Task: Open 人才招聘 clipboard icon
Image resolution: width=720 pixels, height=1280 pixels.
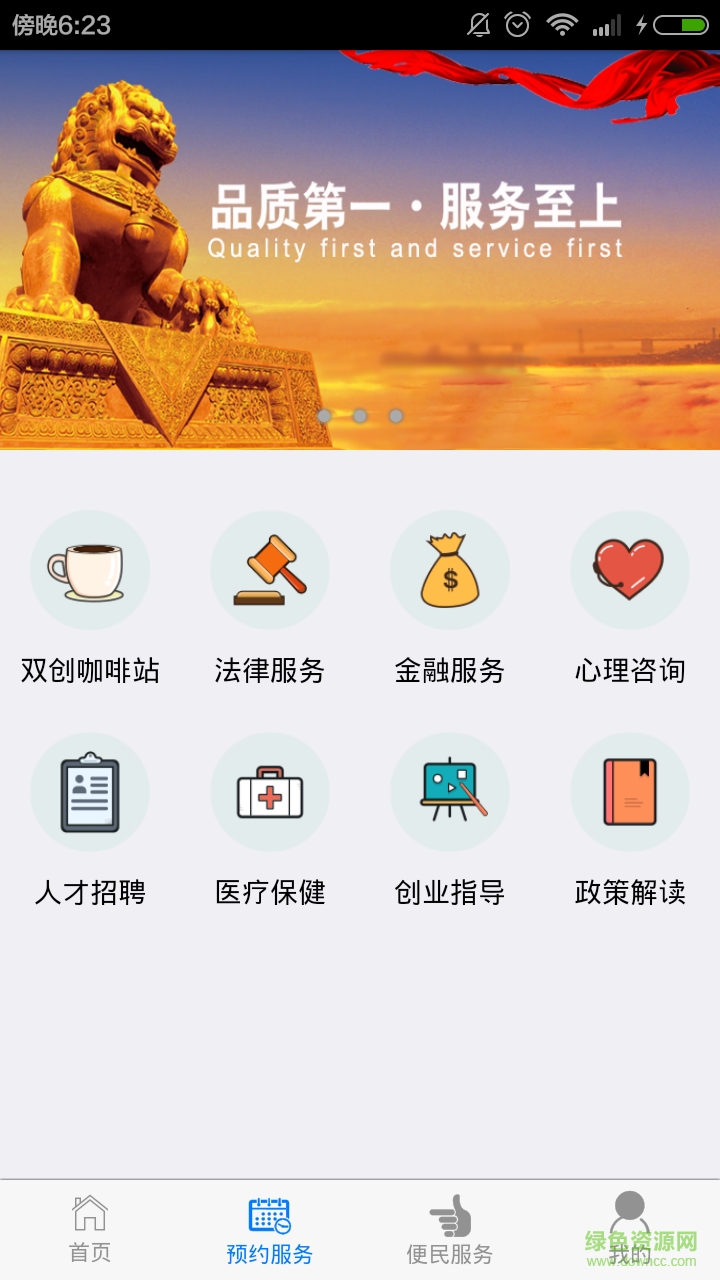Action: click(x=90, y=792)
